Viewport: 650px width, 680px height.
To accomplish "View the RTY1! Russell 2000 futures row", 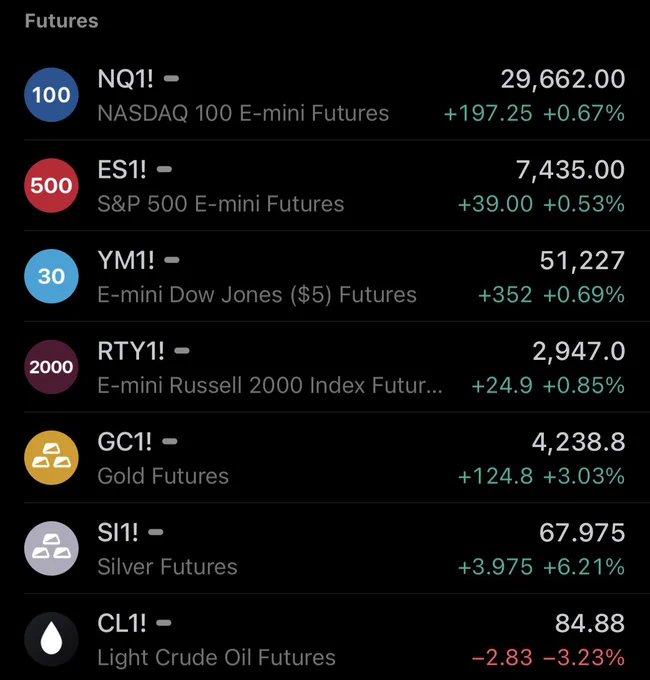I will 325,367.
